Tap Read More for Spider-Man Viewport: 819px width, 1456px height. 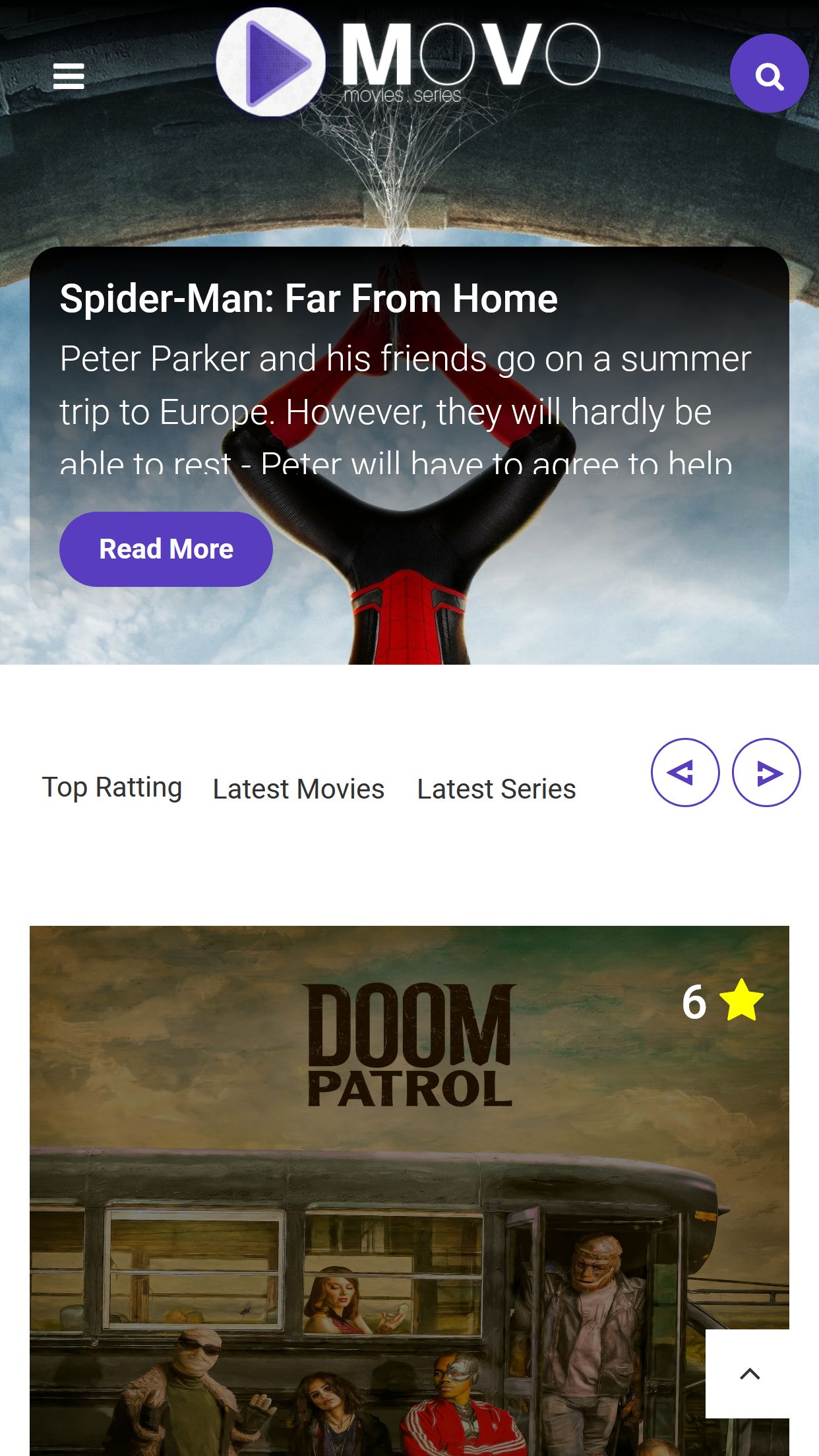pos(166,549)
